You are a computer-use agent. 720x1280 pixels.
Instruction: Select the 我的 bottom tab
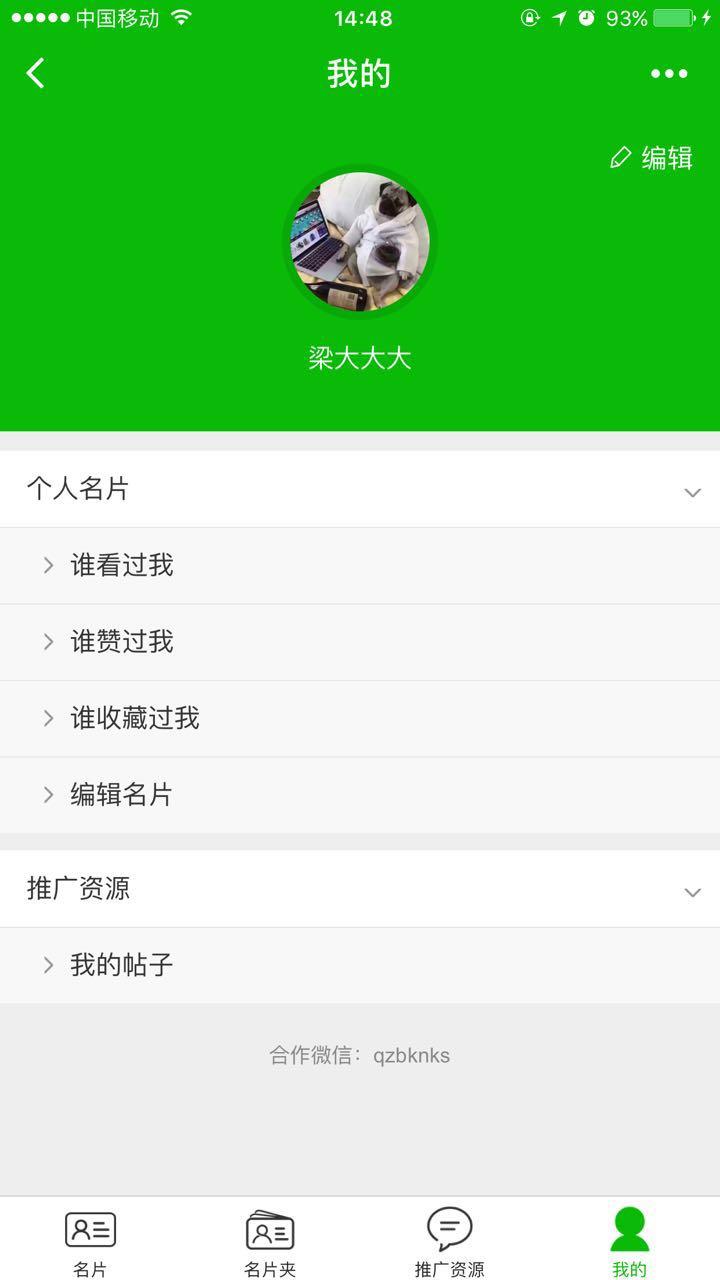tap(630, 1241)
